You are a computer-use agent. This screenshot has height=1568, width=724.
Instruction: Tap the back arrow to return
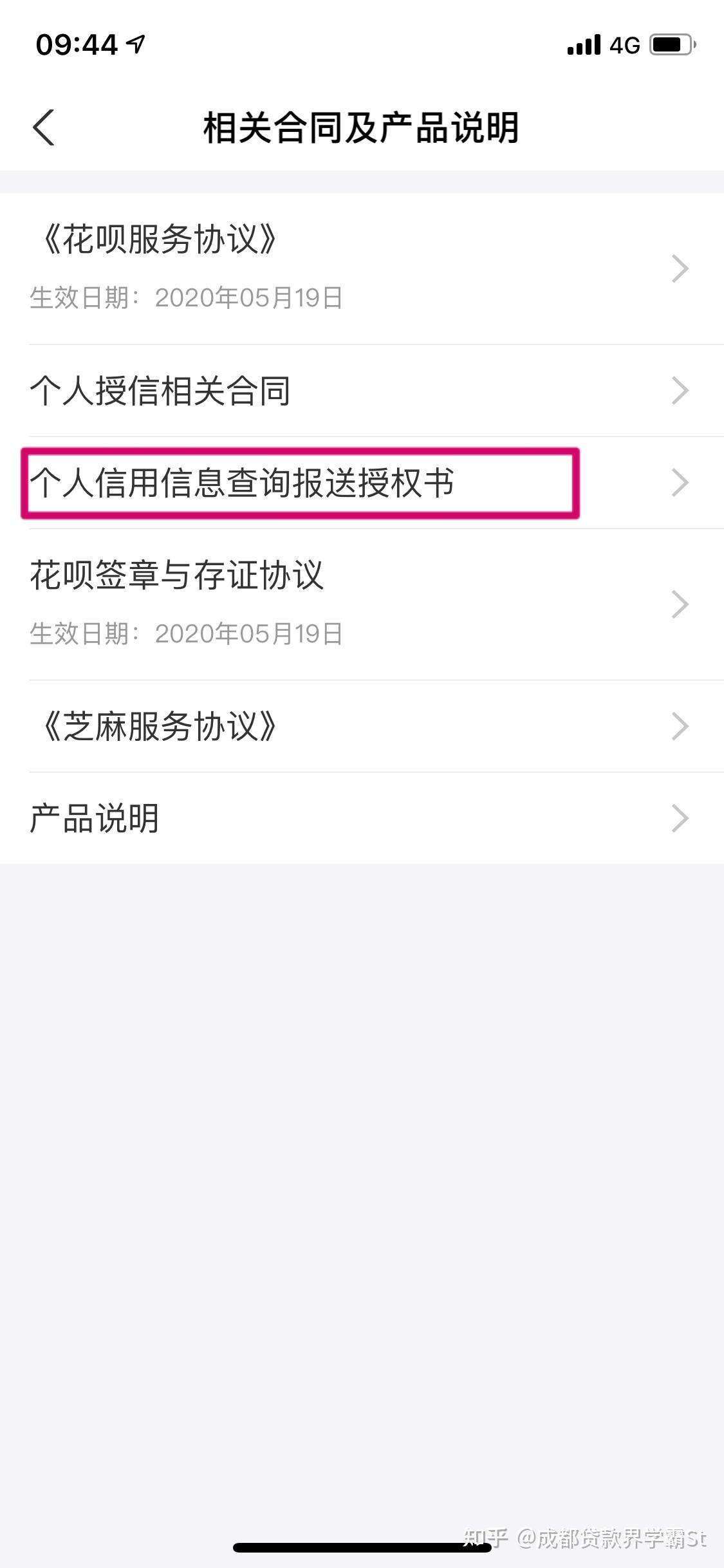coord(44,127)
